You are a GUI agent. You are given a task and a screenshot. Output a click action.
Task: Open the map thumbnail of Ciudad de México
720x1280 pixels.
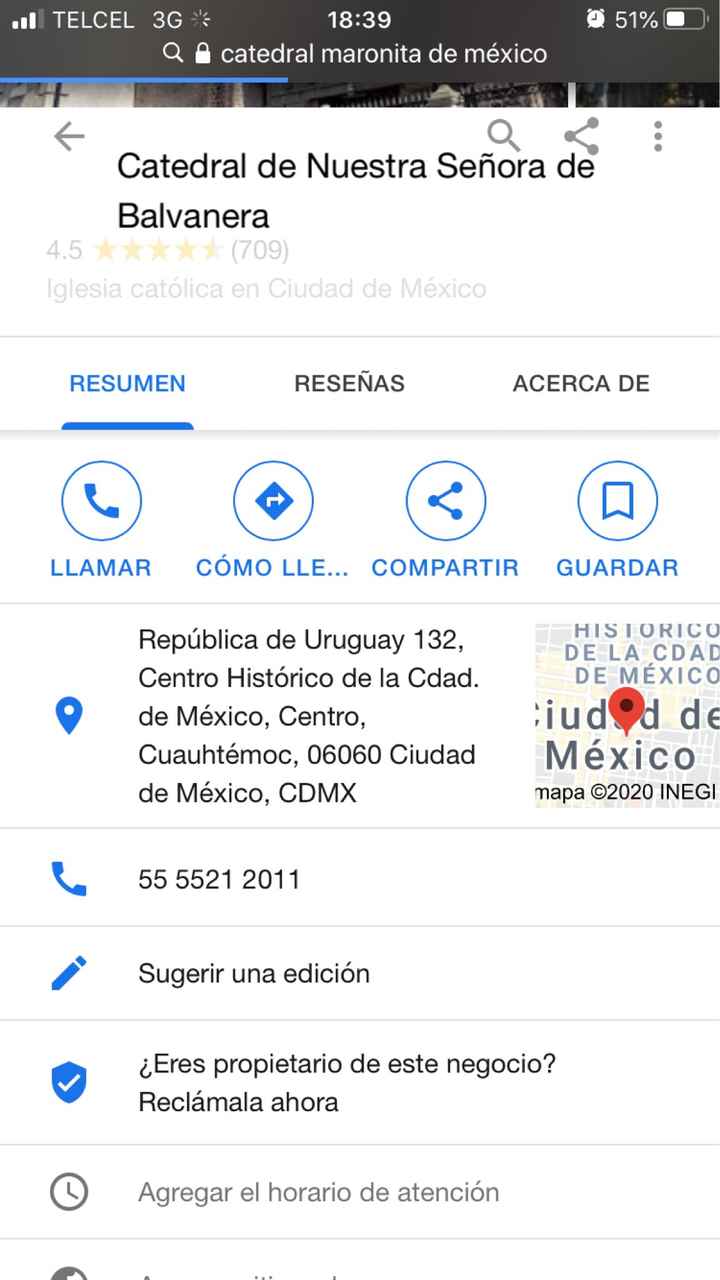(x=626, y=714)
